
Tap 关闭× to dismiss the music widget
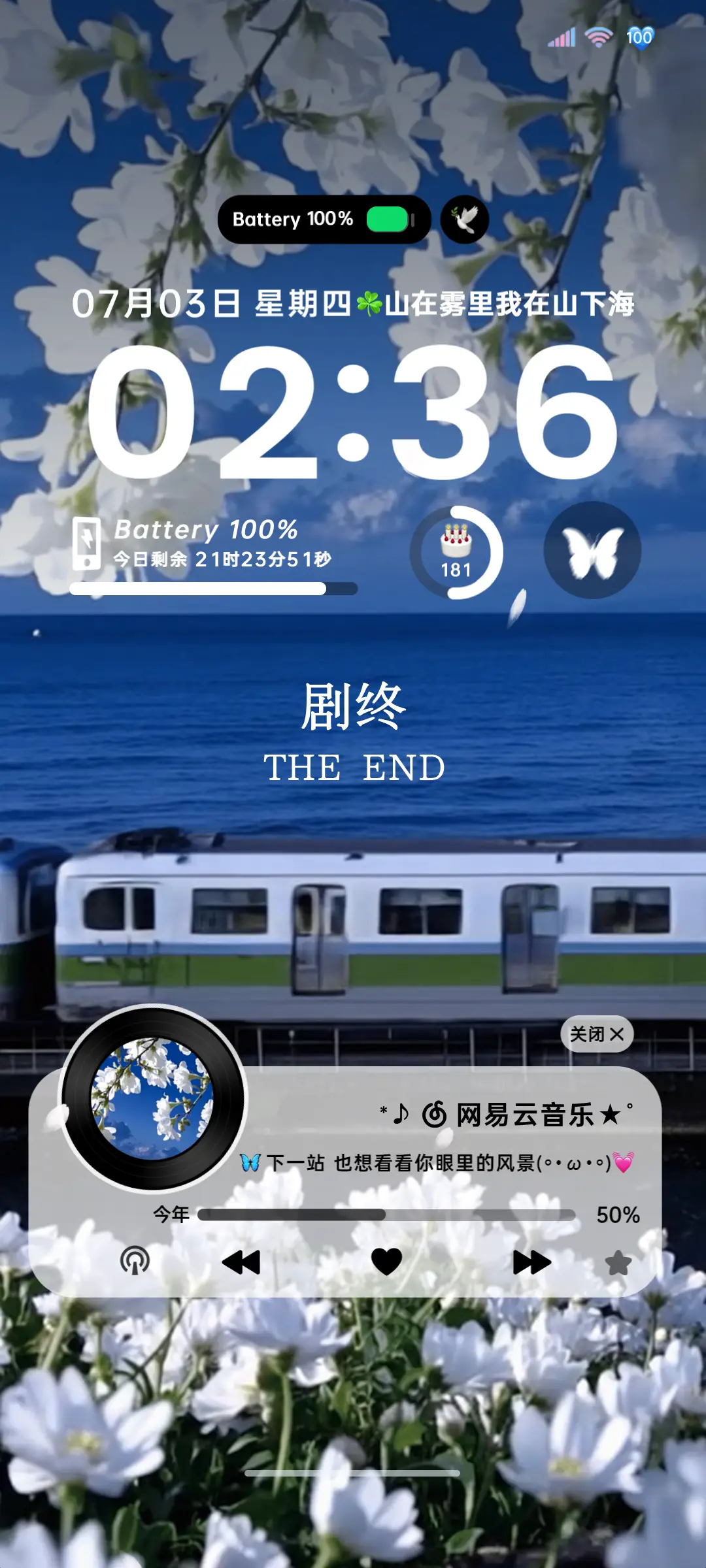[x=597, y=1034]
